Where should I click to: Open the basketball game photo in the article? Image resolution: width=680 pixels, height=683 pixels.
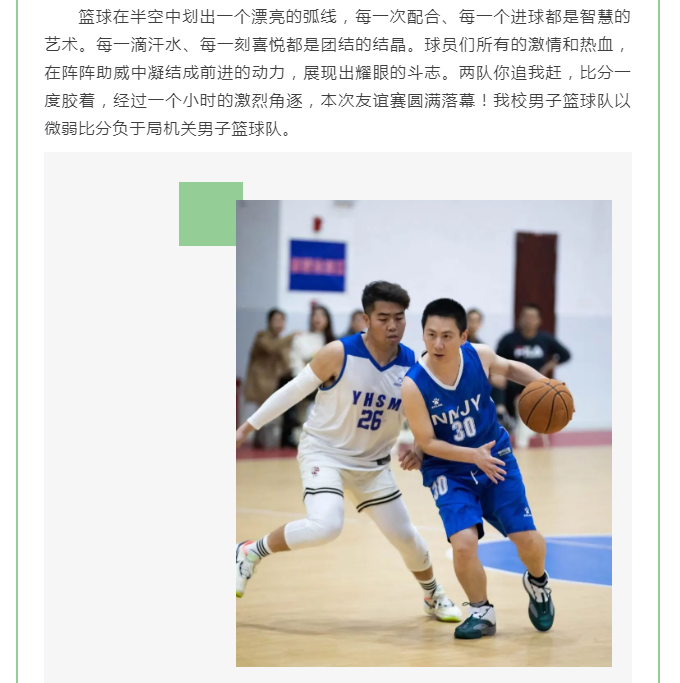[424, 432]
